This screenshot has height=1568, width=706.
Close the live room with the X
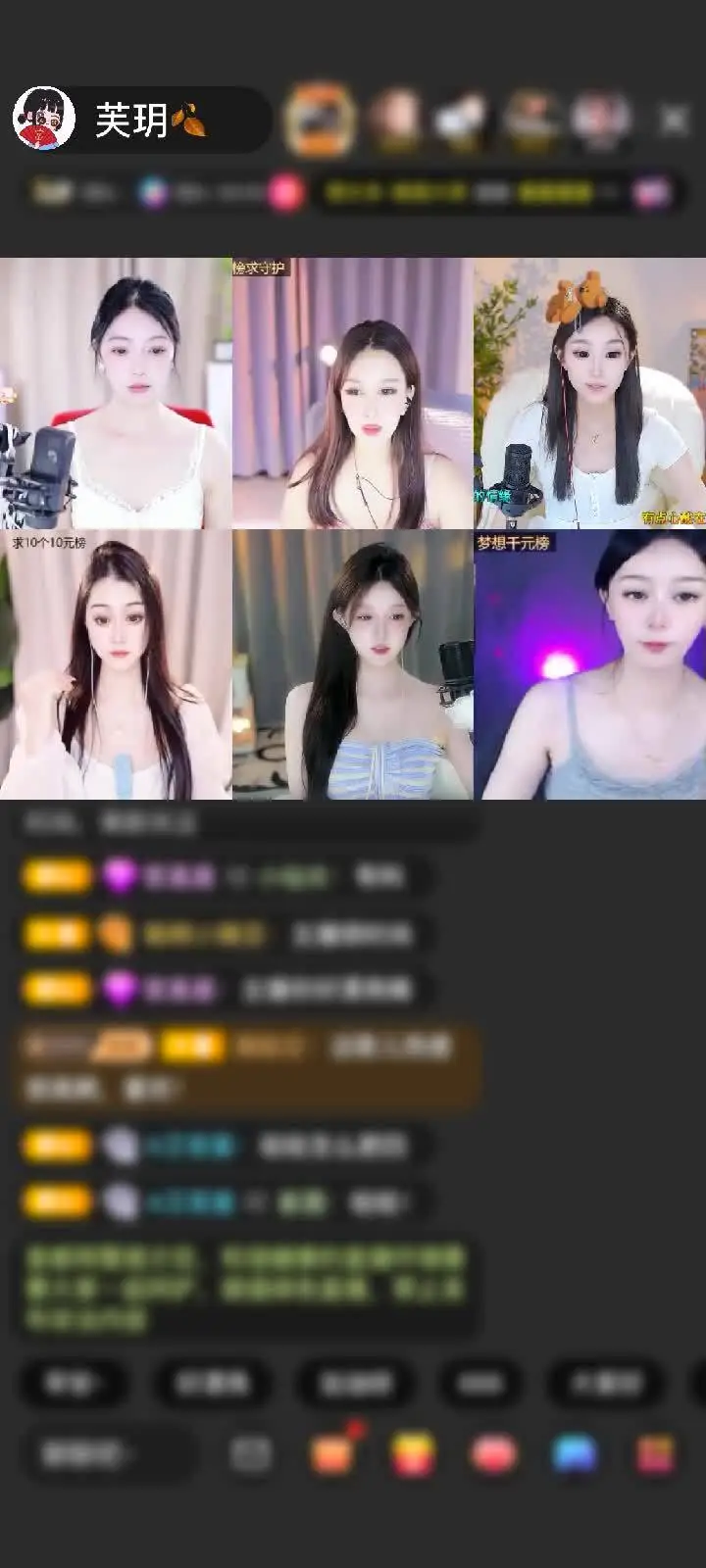(x=674, y=120)
